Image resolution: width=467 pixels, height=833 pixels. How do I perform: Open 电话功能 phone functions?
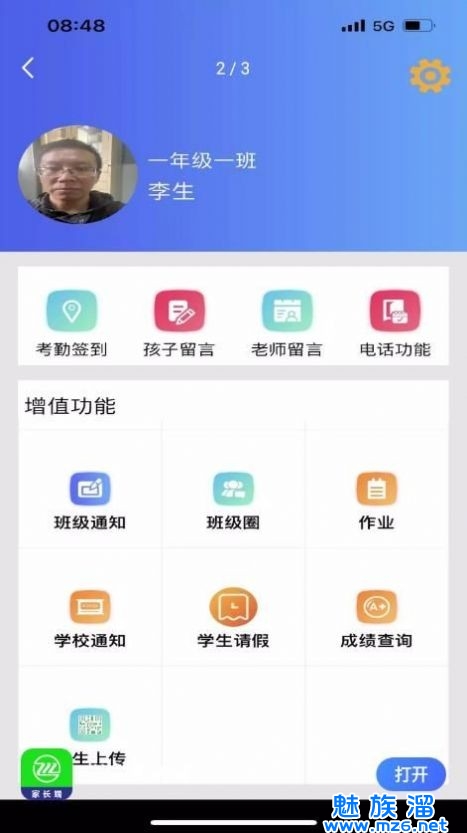(x=395, y=324)
